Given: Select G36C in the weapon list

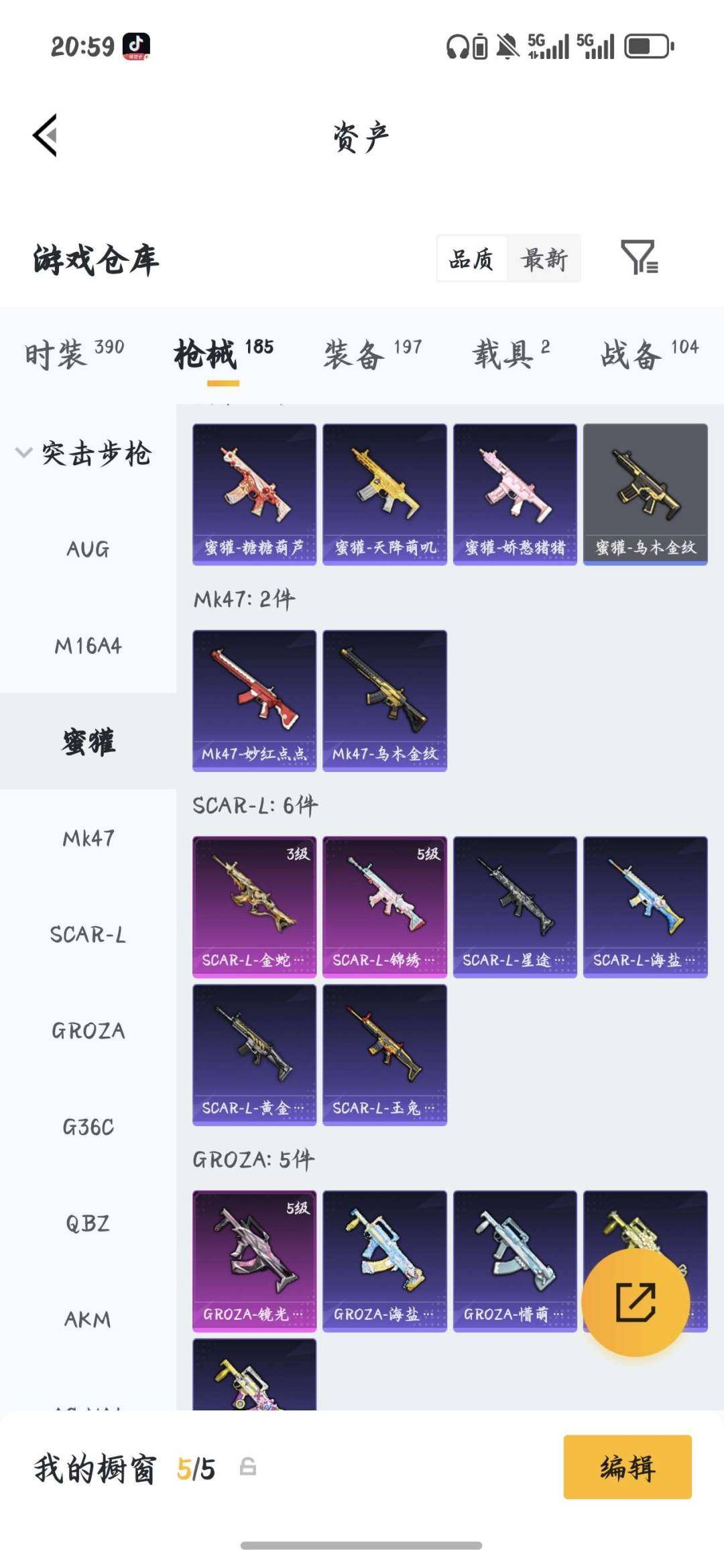Looking at the screenshot, I should [x=88, y=1127].
